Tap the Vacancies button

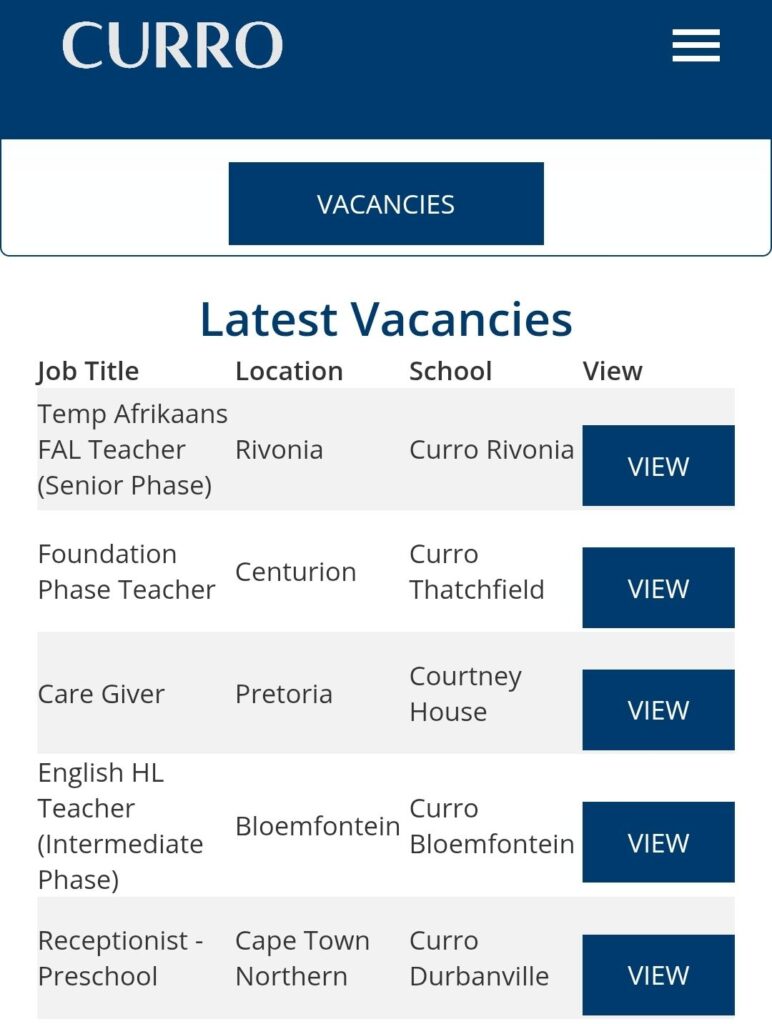[x=386, y=204]
